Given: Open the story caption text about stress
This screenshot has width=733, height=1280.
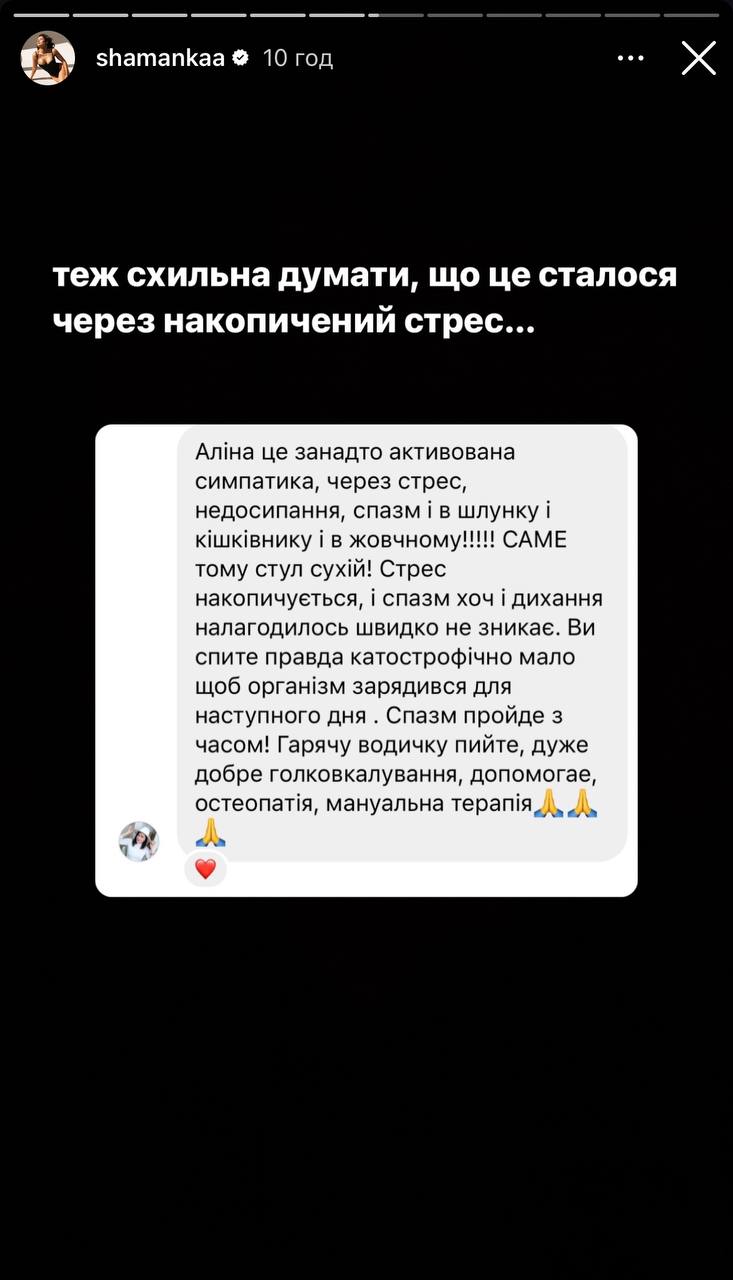Looking at the screenshot, I should (366, 295).
